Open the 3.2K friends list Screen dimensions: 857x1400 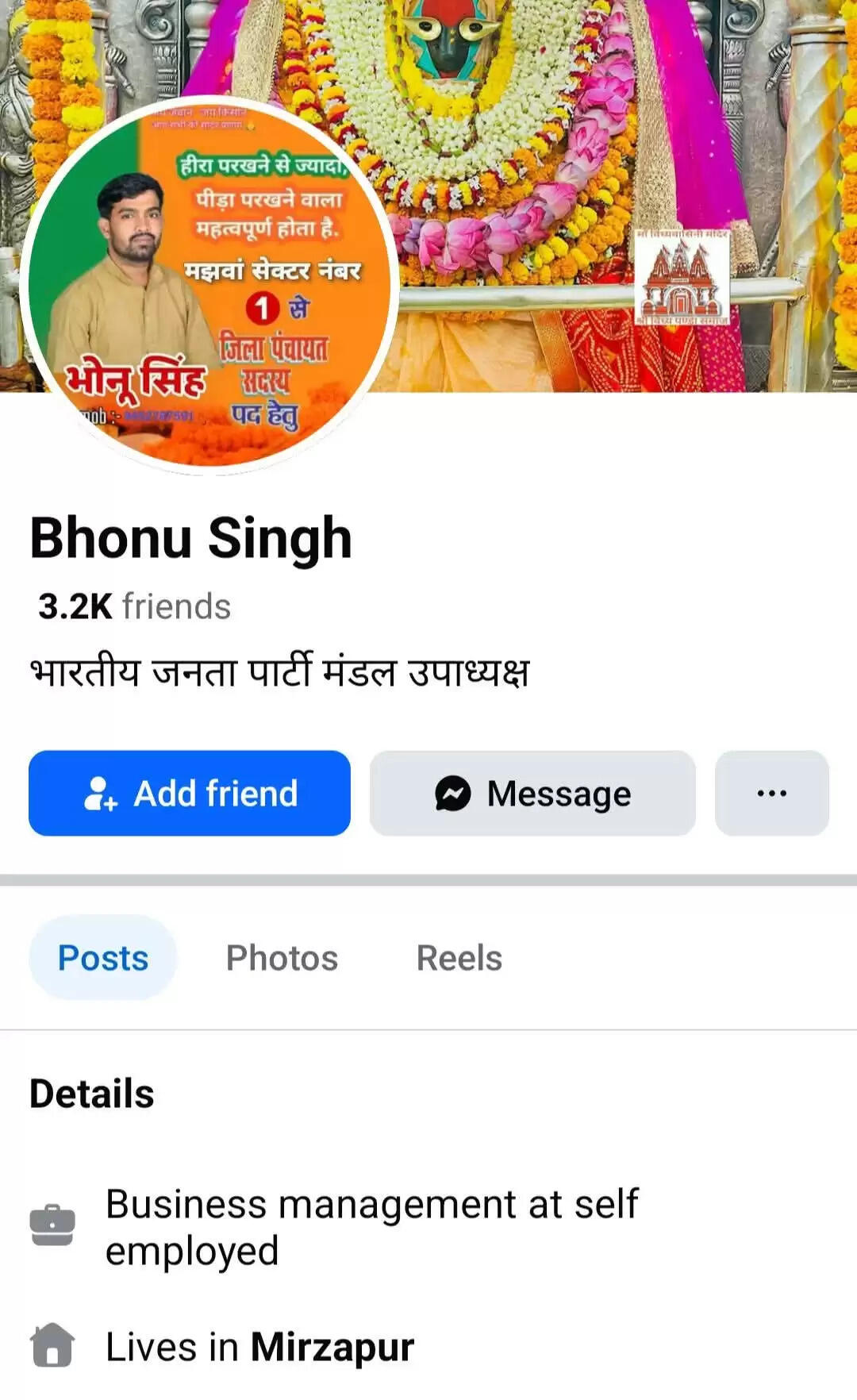click(132, 606)
